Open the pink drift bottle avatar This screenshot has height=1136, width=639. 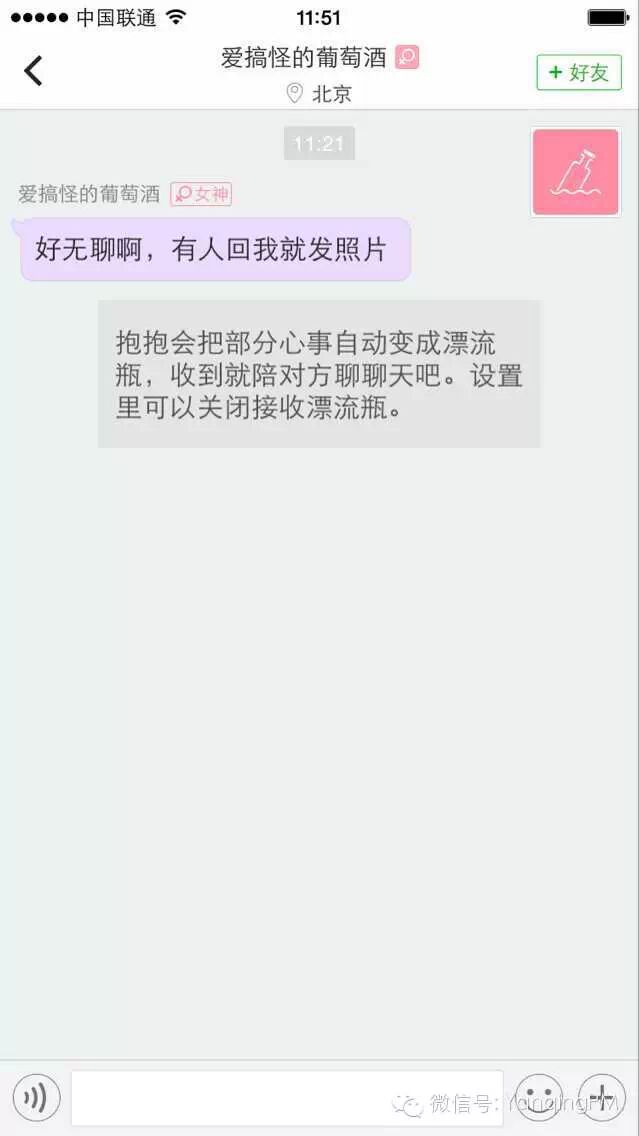575,173
